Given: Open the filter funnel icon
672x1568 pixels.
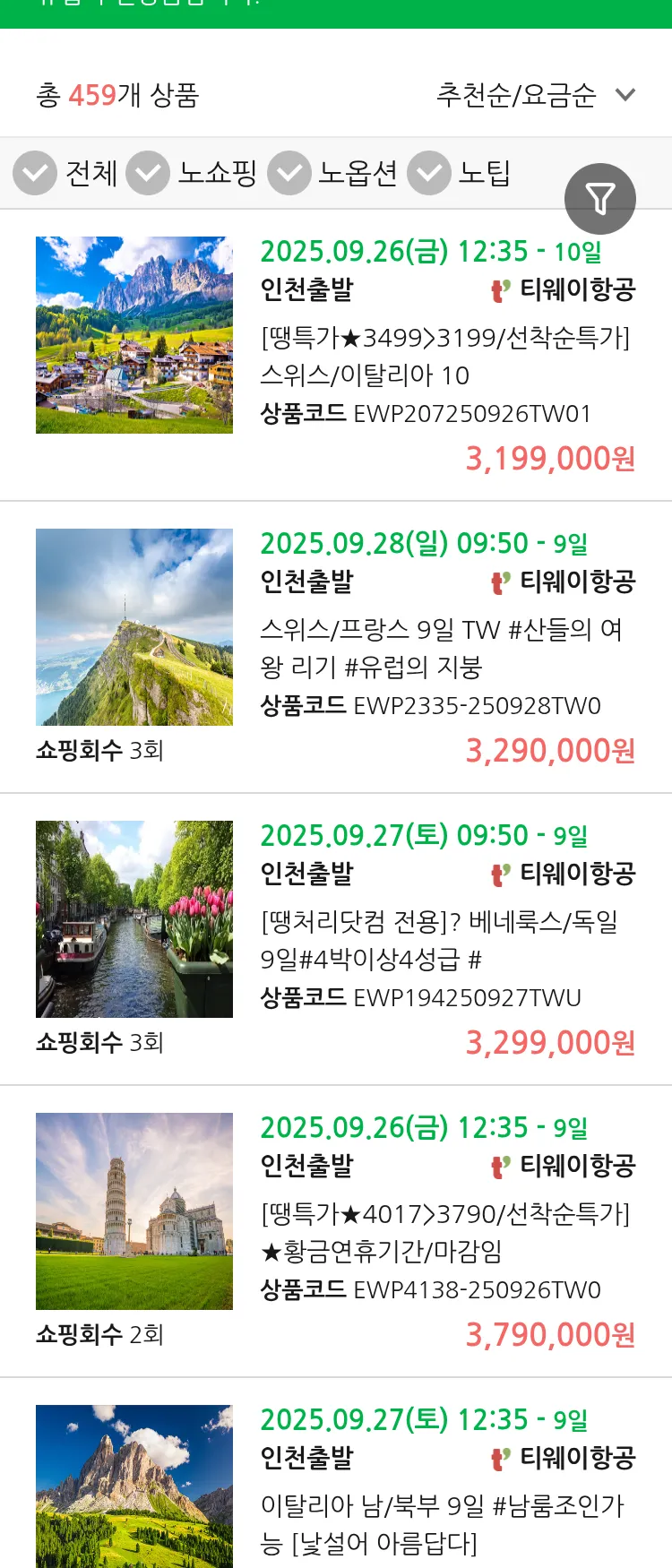Looking at the screenshot, I should click(x=599, y=198).
